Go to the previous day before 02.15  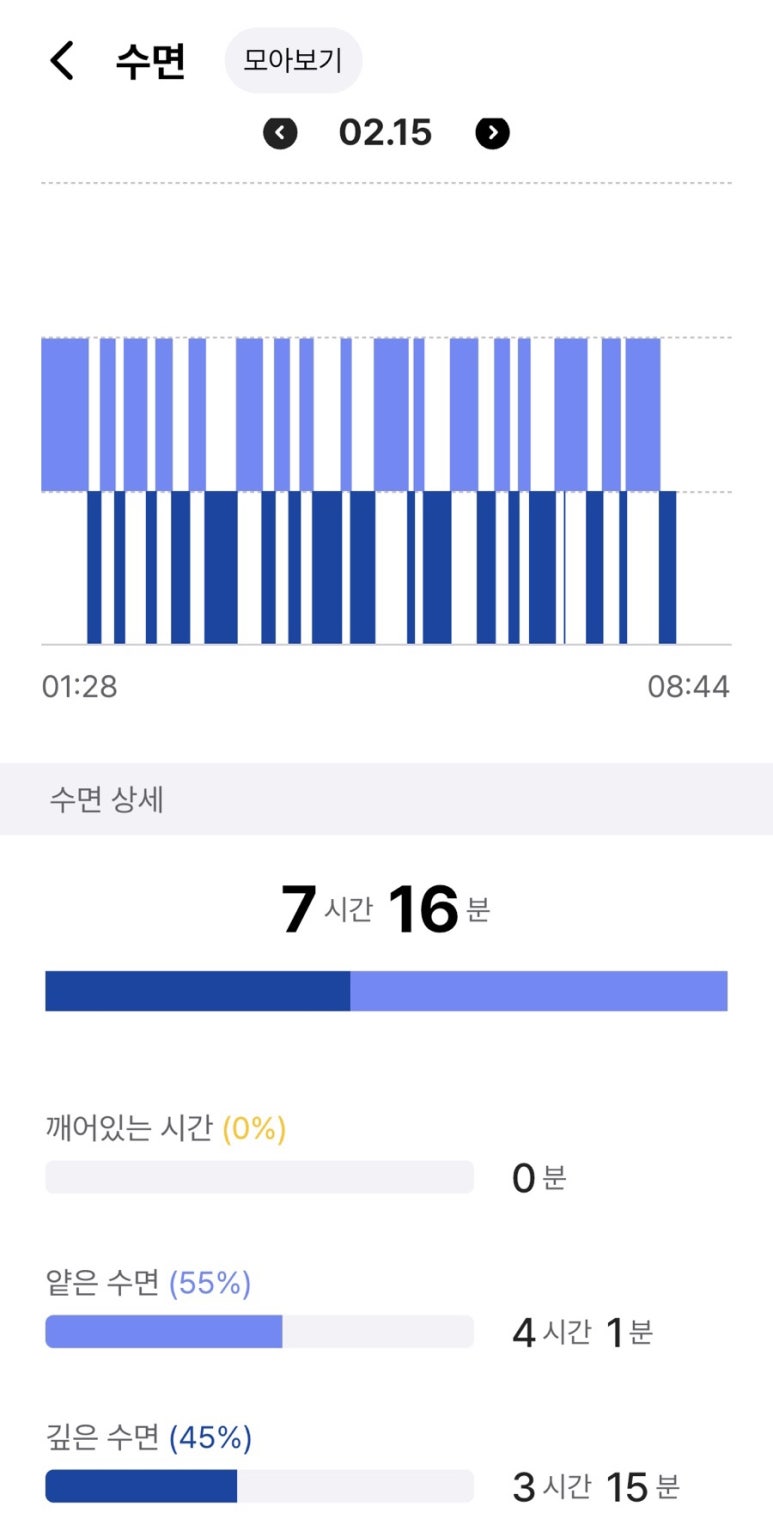(280, 133)
